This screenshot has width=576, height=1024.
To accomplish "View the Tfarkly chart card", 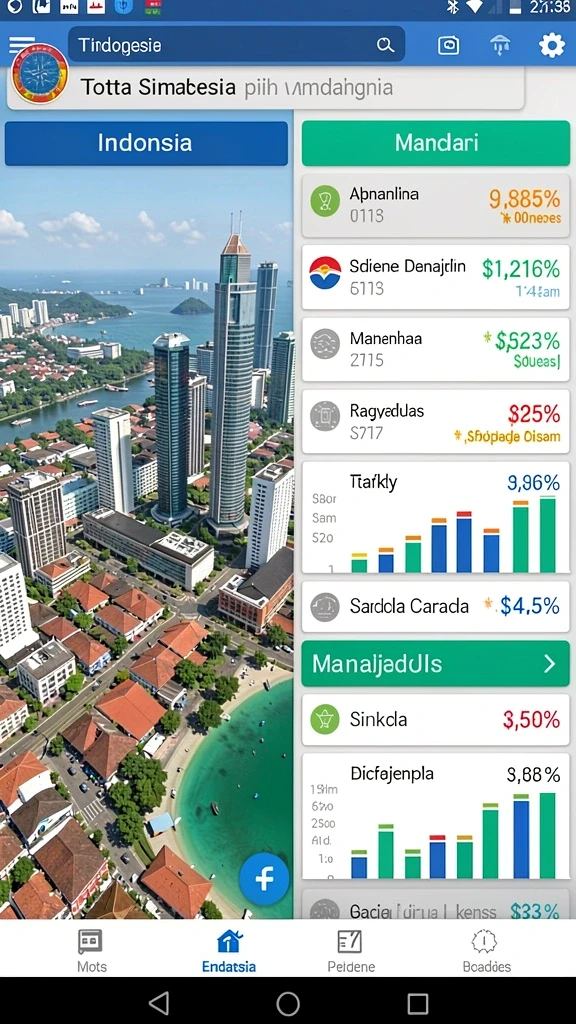I will pyautogui.click(x=436, y=518).
